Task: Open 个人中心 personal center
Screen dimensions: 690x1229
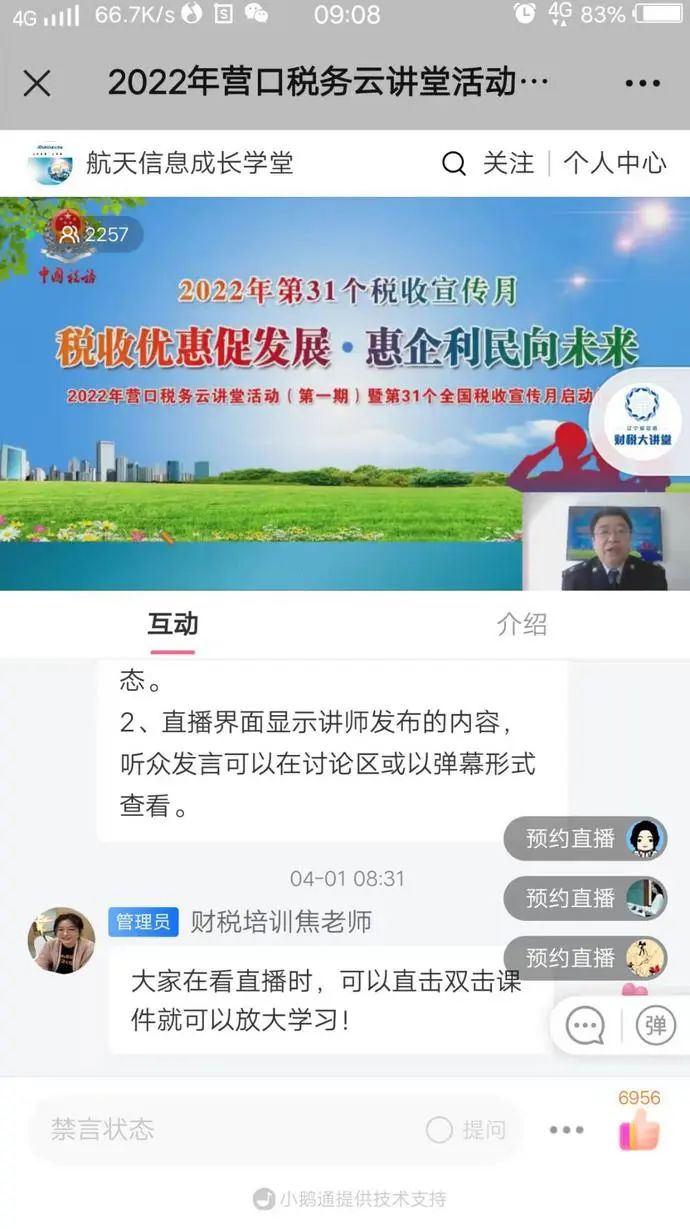Action: 614,163
